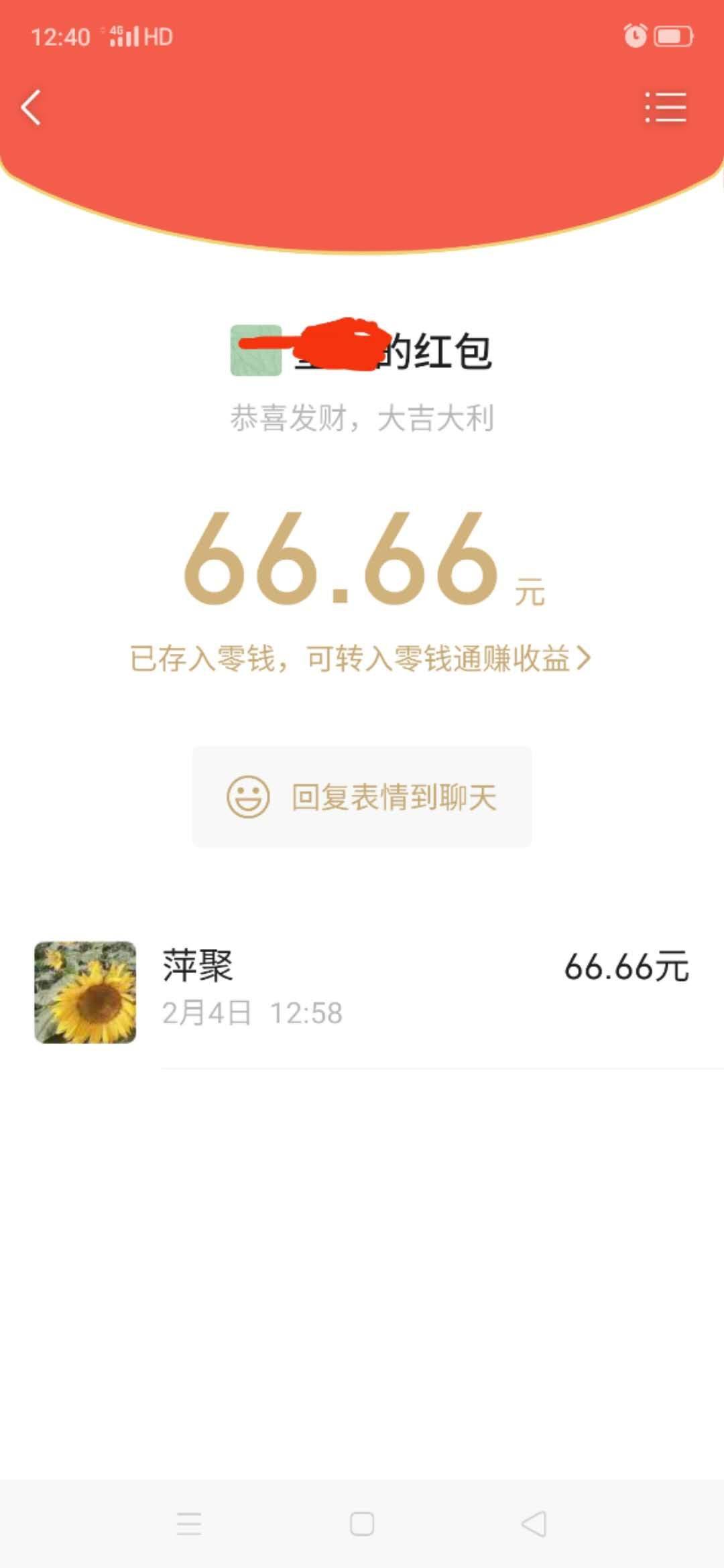
Task: Open the red packet records list icon
Action: pos(666,109)
